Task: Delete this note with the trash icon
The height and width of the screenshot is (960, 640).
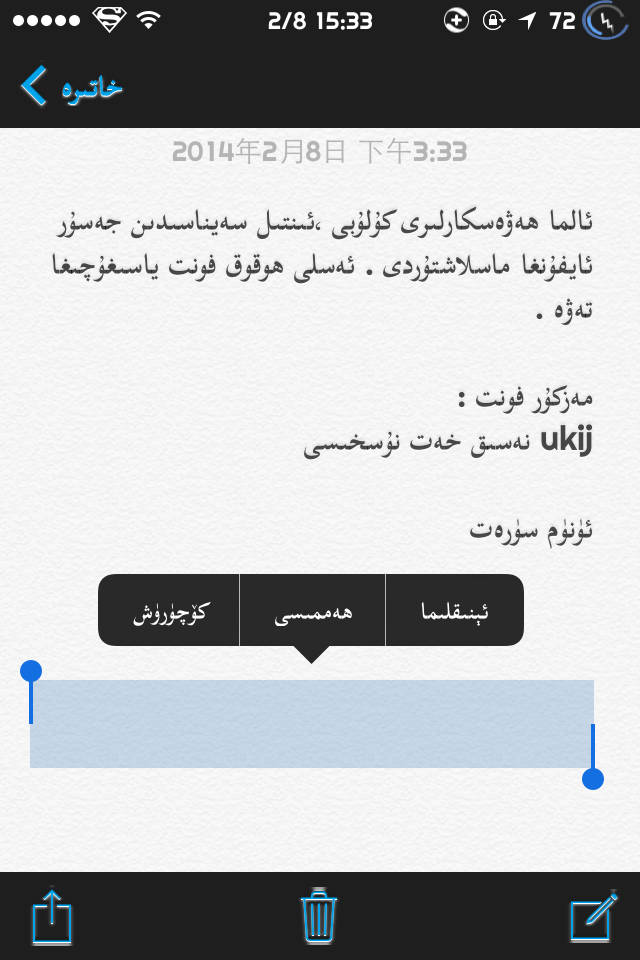Action: click(320, 916)
